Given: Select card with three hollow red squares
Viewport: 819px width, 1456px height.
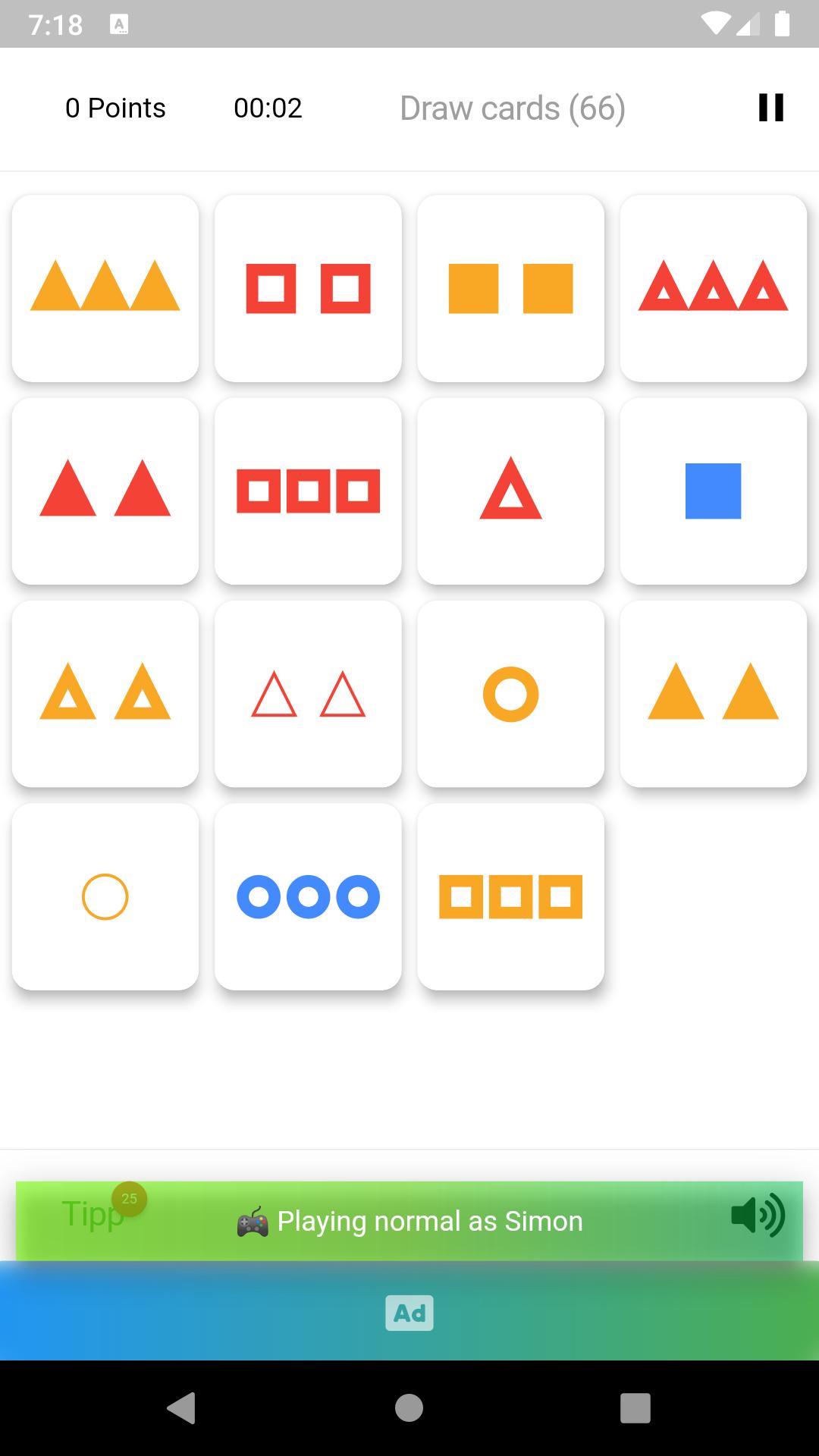Looking at the screenshot, I should pos(308,491).
